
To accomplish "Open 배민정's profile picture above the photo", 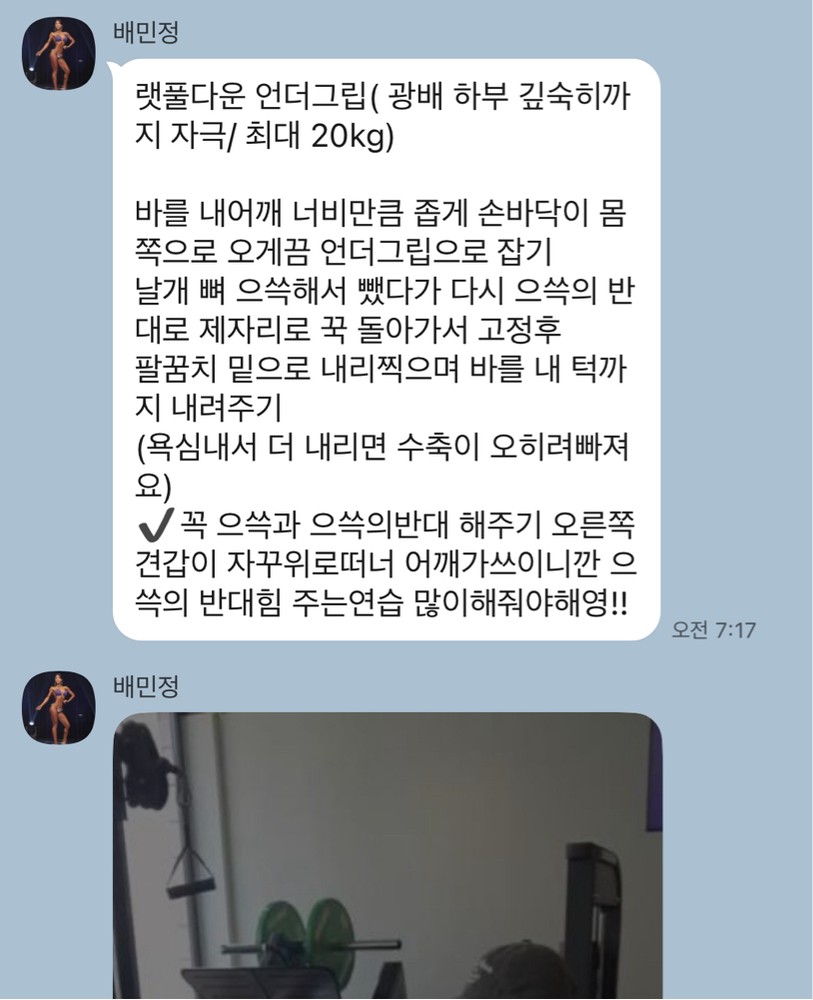I will click(x=59, y=707).
